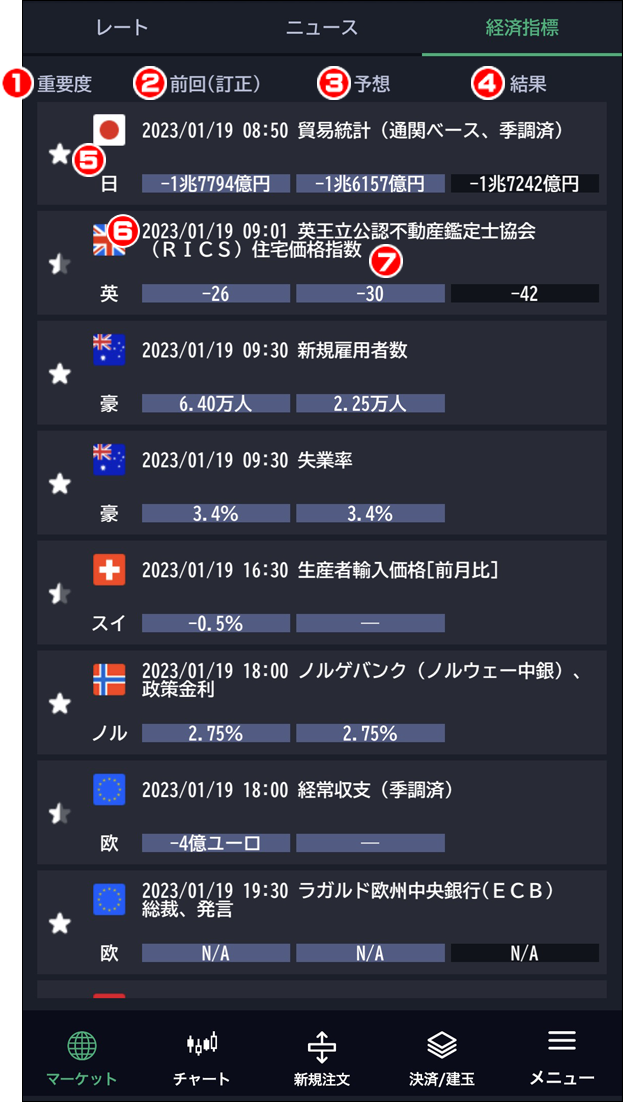Open the チャート bottom tab

point(201,1056)
